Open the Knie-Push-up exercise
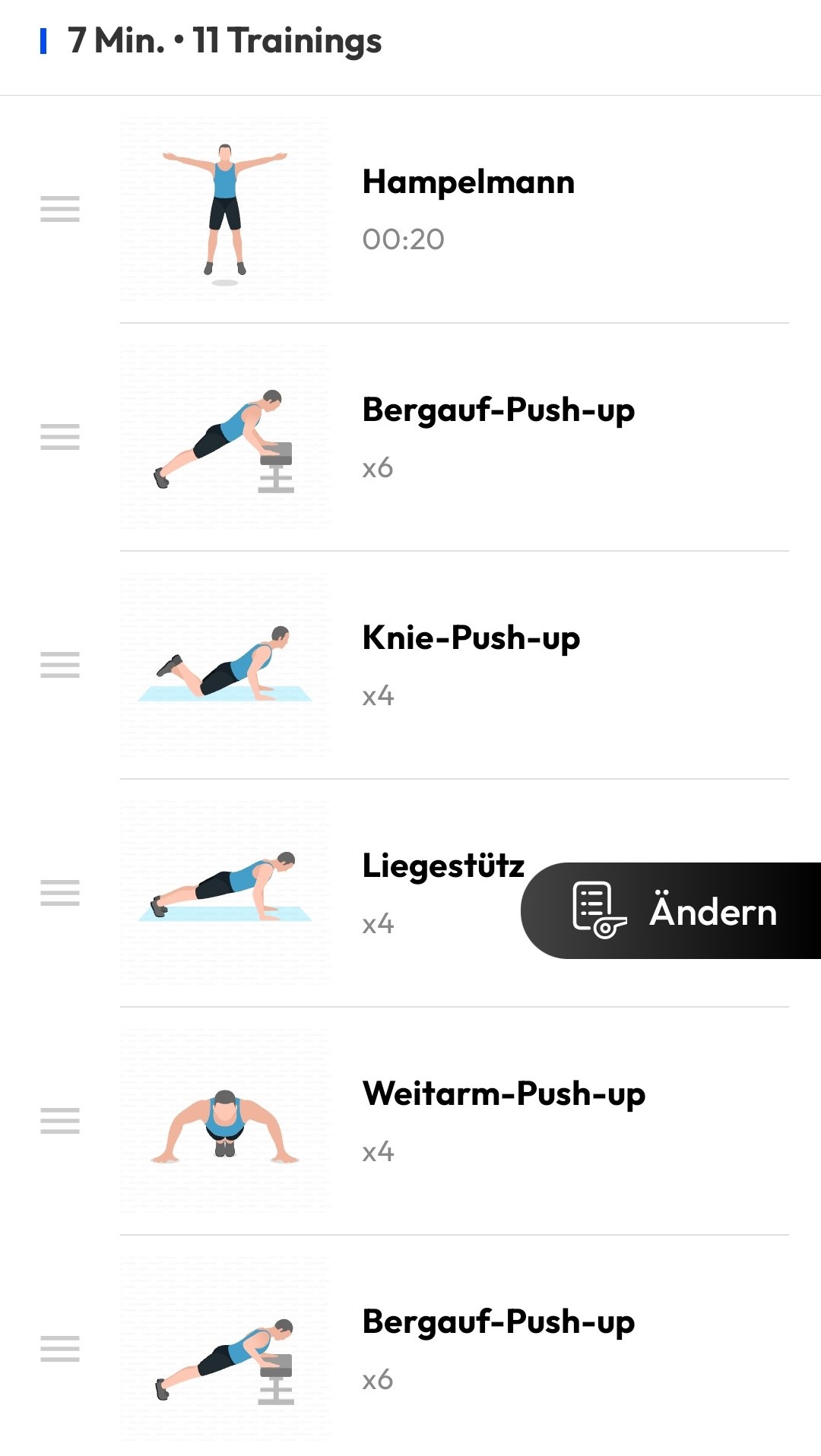821x1456 pixels. pos(470,664)
